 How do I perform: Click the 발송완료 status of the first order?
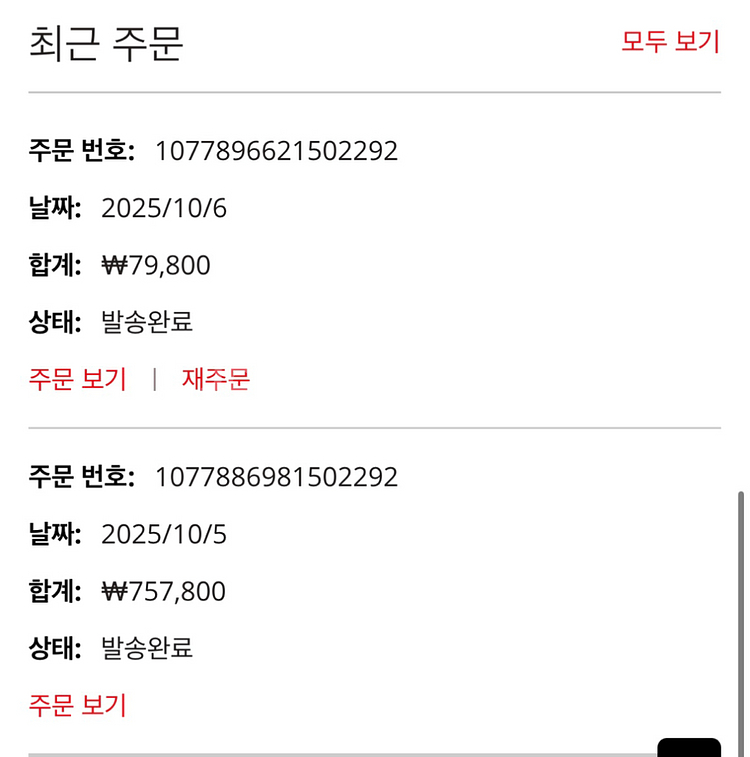(x=146, y=322)
